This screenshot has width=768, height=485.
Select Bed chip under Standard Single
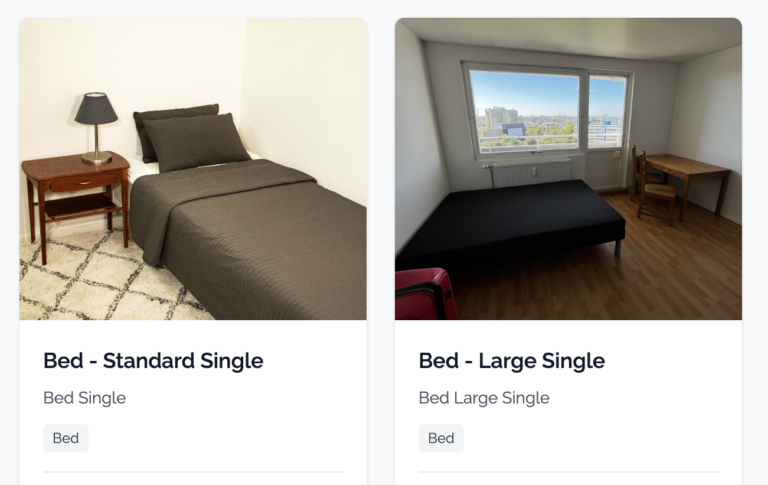pos(66,438)
